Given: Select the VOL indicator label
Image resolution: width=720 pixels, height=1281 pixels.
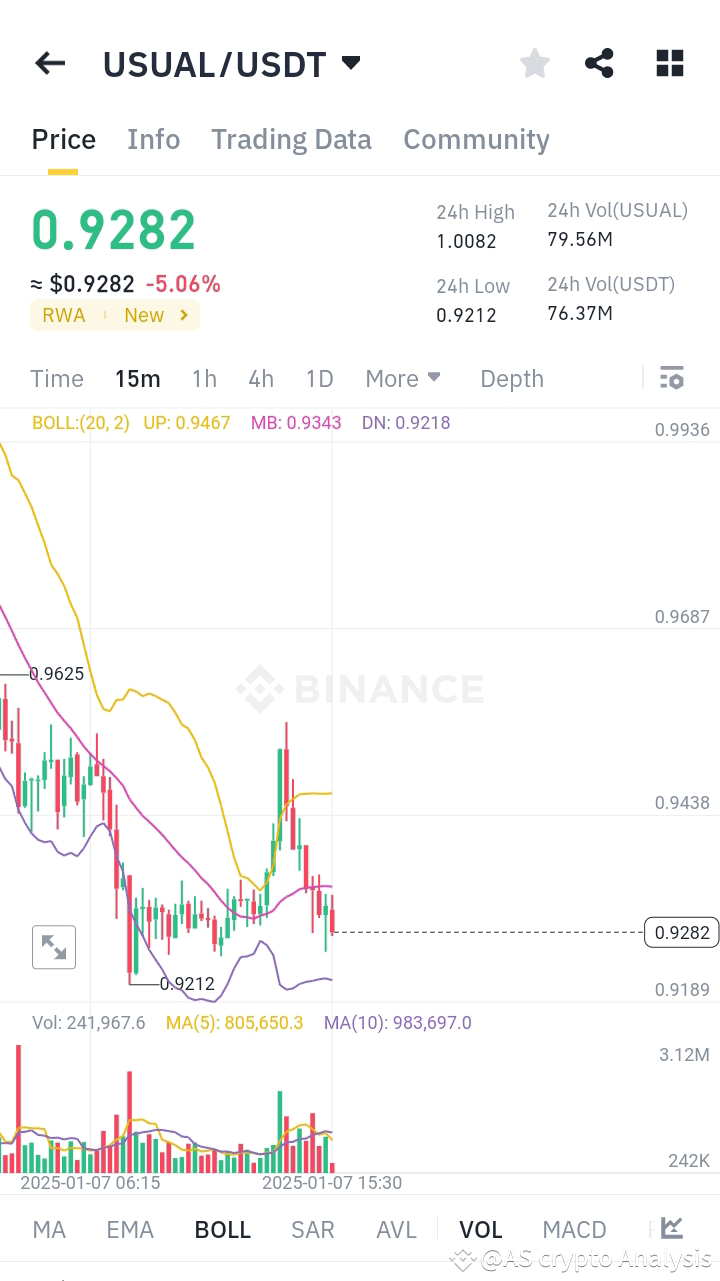Looking at the screenshot, I should [481, 1228].
